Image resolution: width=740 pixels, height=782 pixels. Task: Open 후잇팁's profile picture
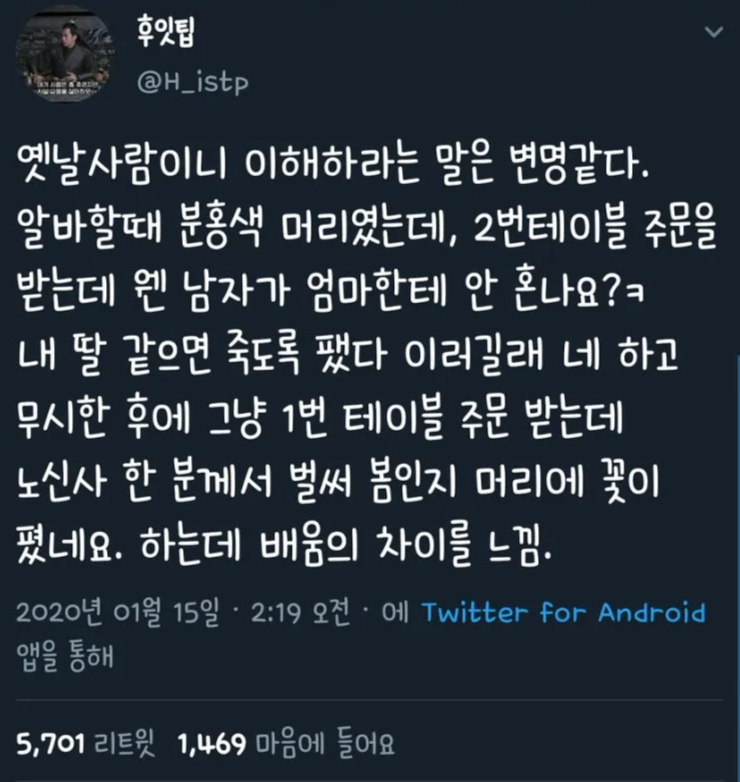click(66, 56)
